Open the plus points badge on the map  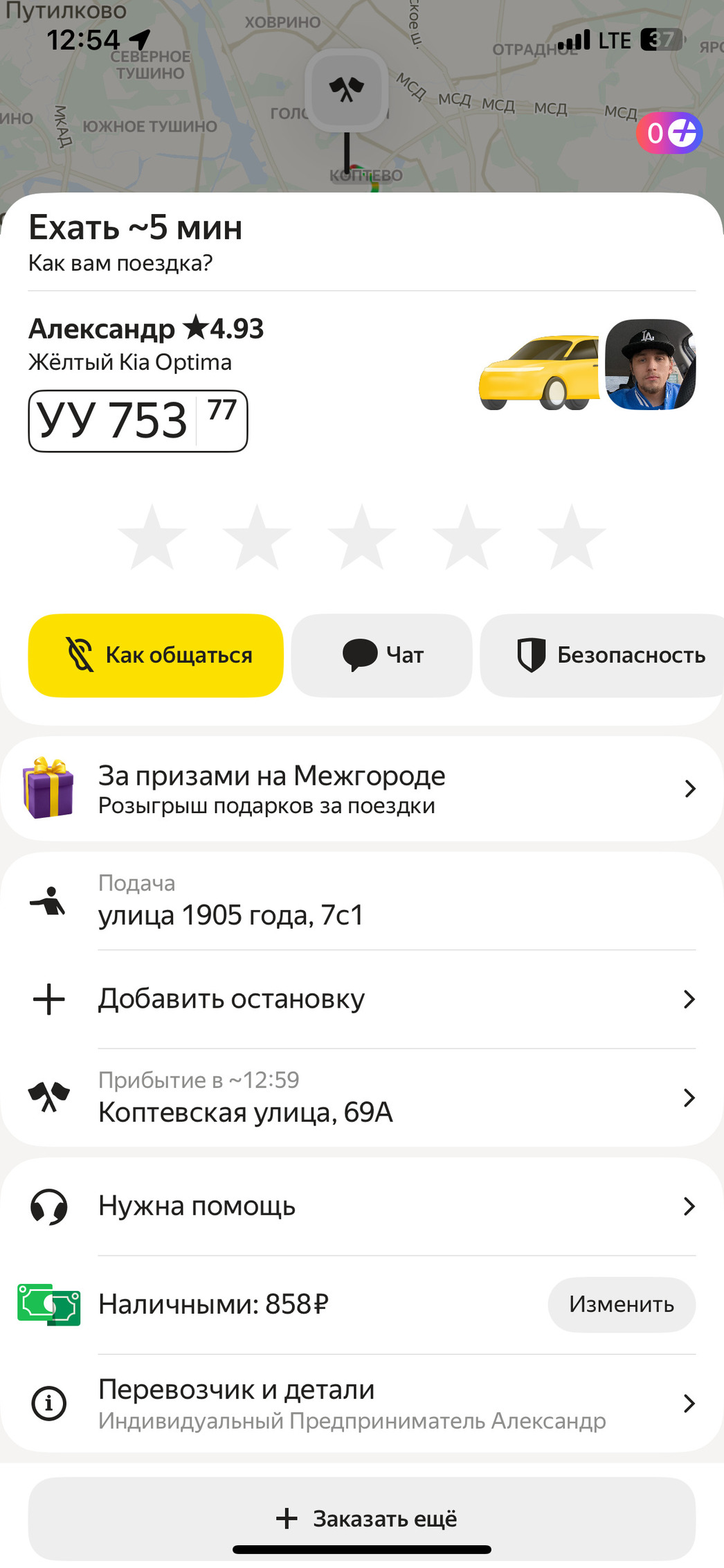coord(669,133)
